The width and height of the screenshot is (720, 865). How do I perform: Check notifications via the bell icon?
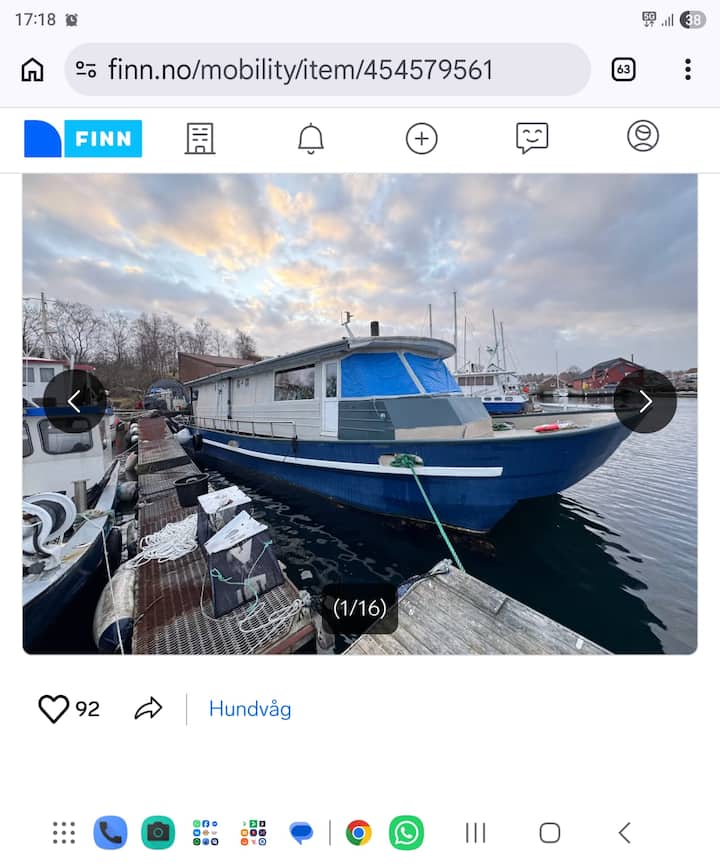[x=312, y=139]
